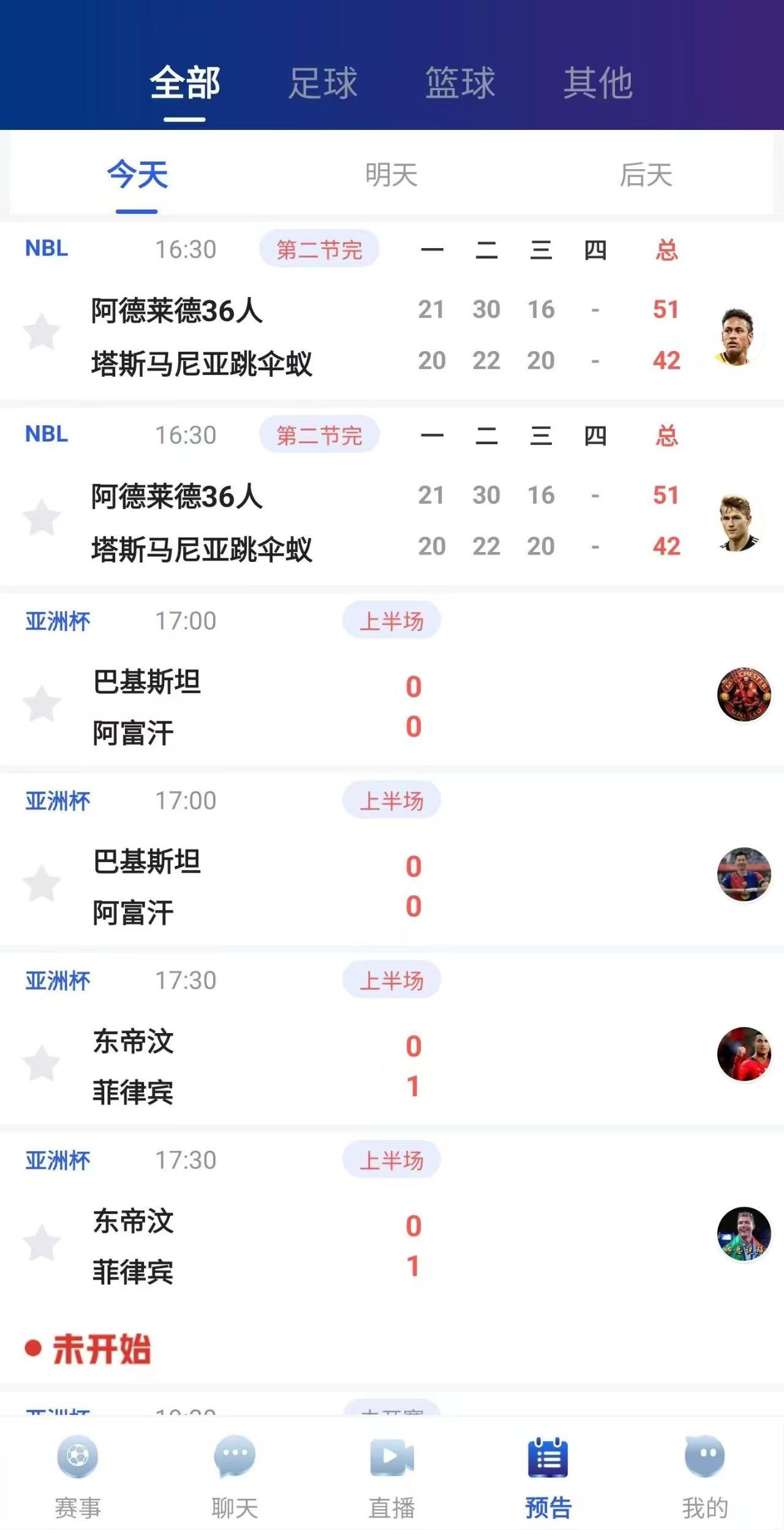
Task: View matches for 明天
Action: [391, 175]
